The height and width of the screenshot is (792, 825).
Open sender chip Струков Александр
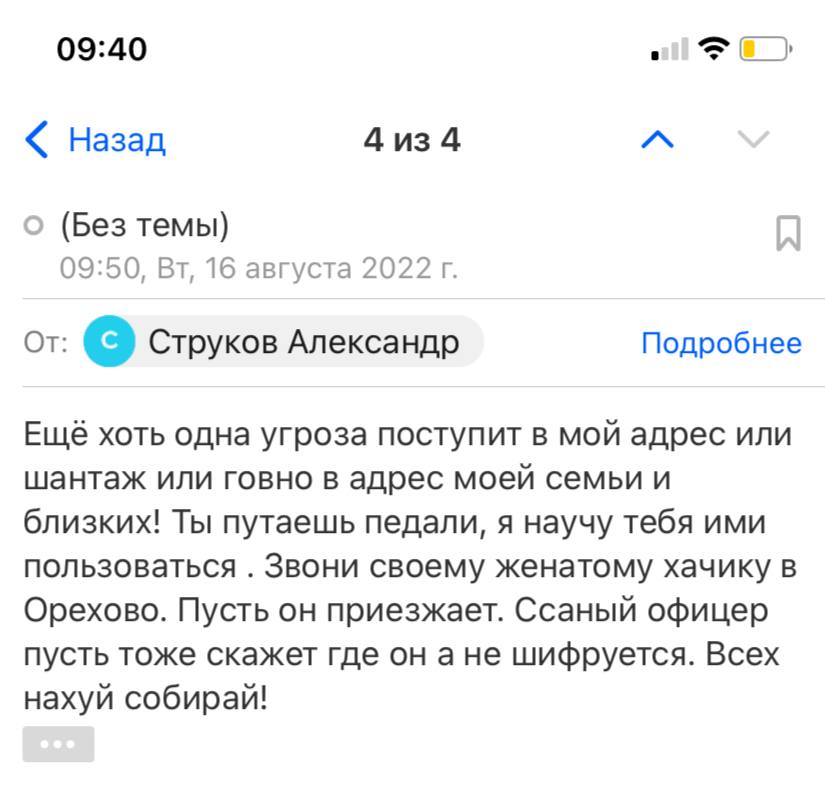click(283, 343)
